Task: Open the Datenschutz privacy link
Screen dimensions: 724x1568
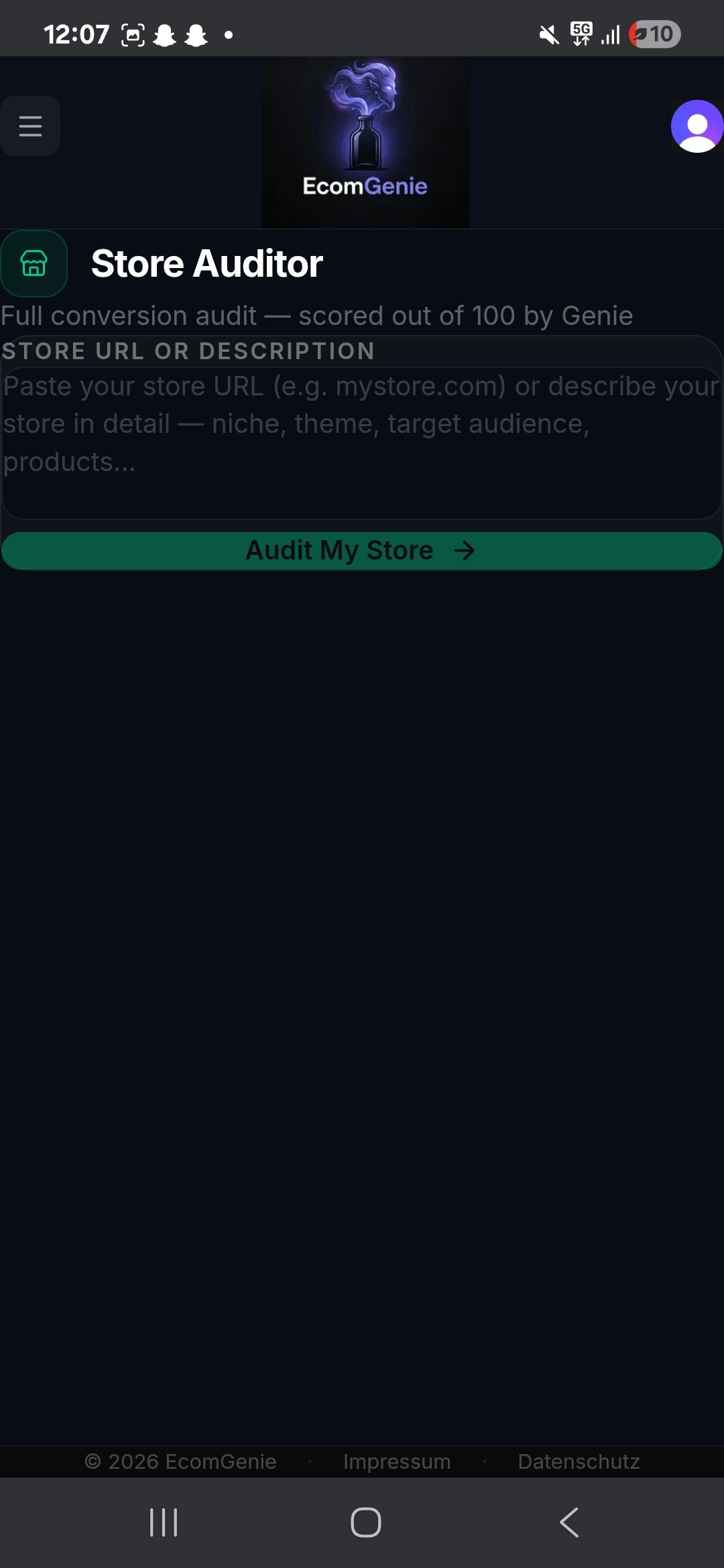Action: coord(579,1461)
